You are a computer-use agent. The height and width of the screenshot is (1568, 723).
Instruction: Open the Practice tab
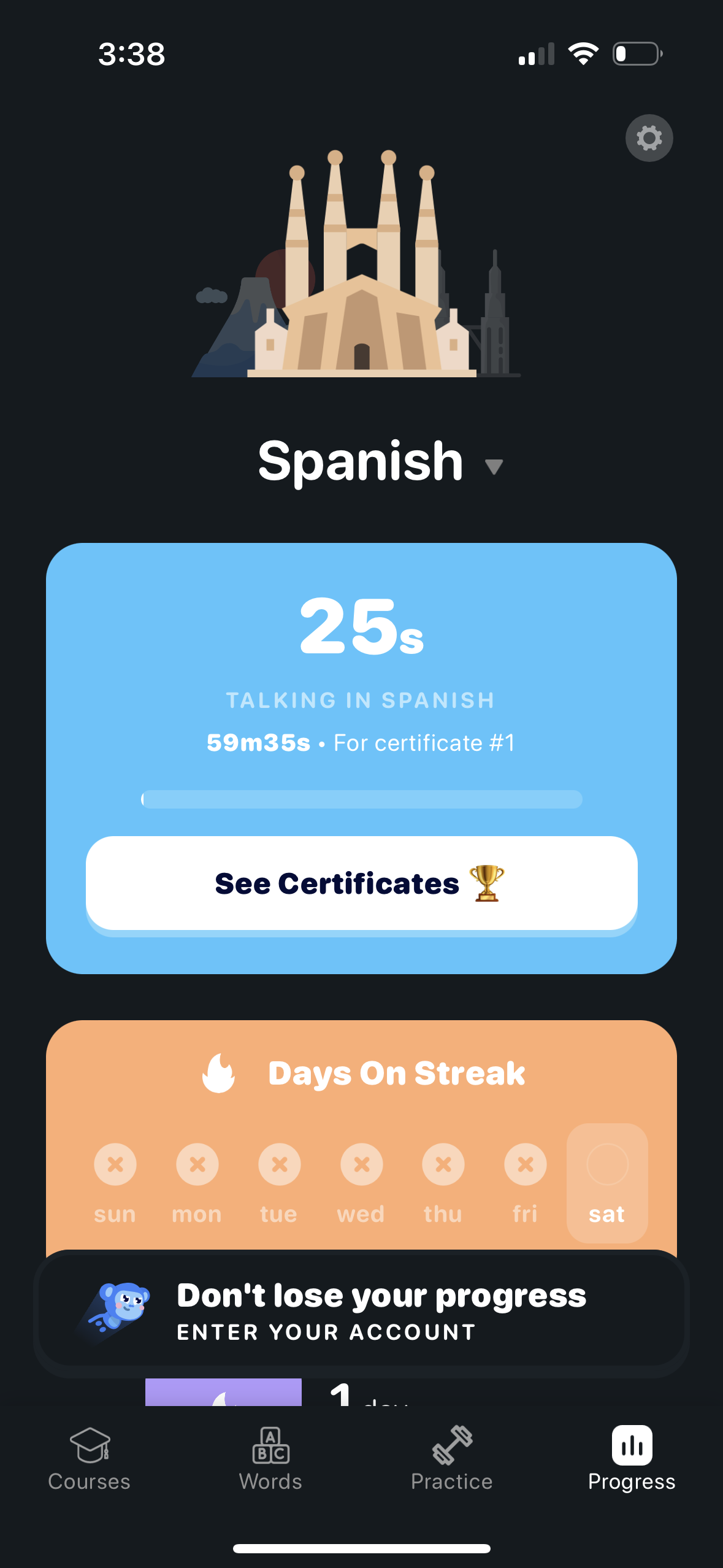coord(452,1460)
